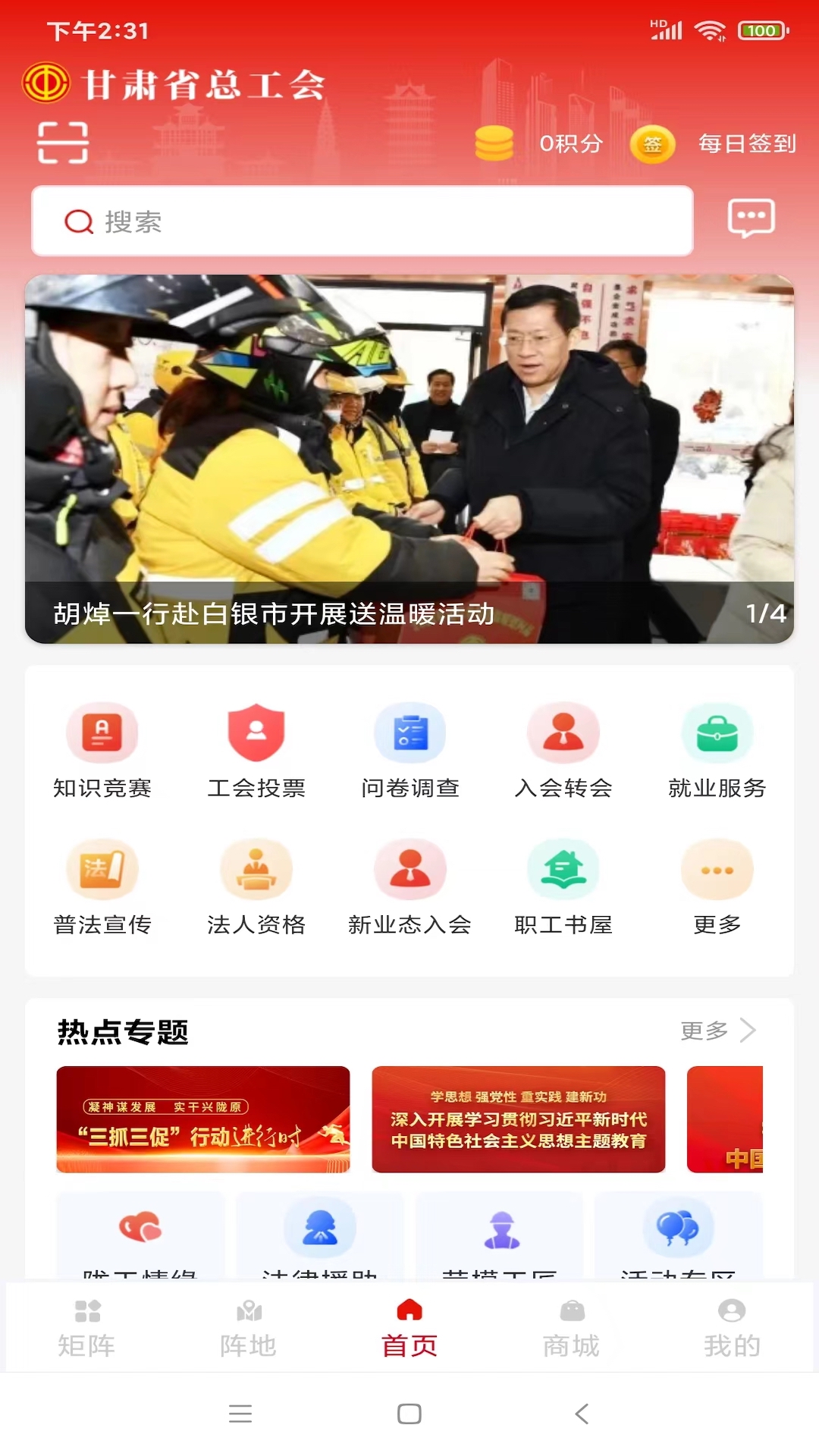The height and width of the screenshot is (1456, 819).
Task: Open 更多 hot topics list
Action: 717,1031
